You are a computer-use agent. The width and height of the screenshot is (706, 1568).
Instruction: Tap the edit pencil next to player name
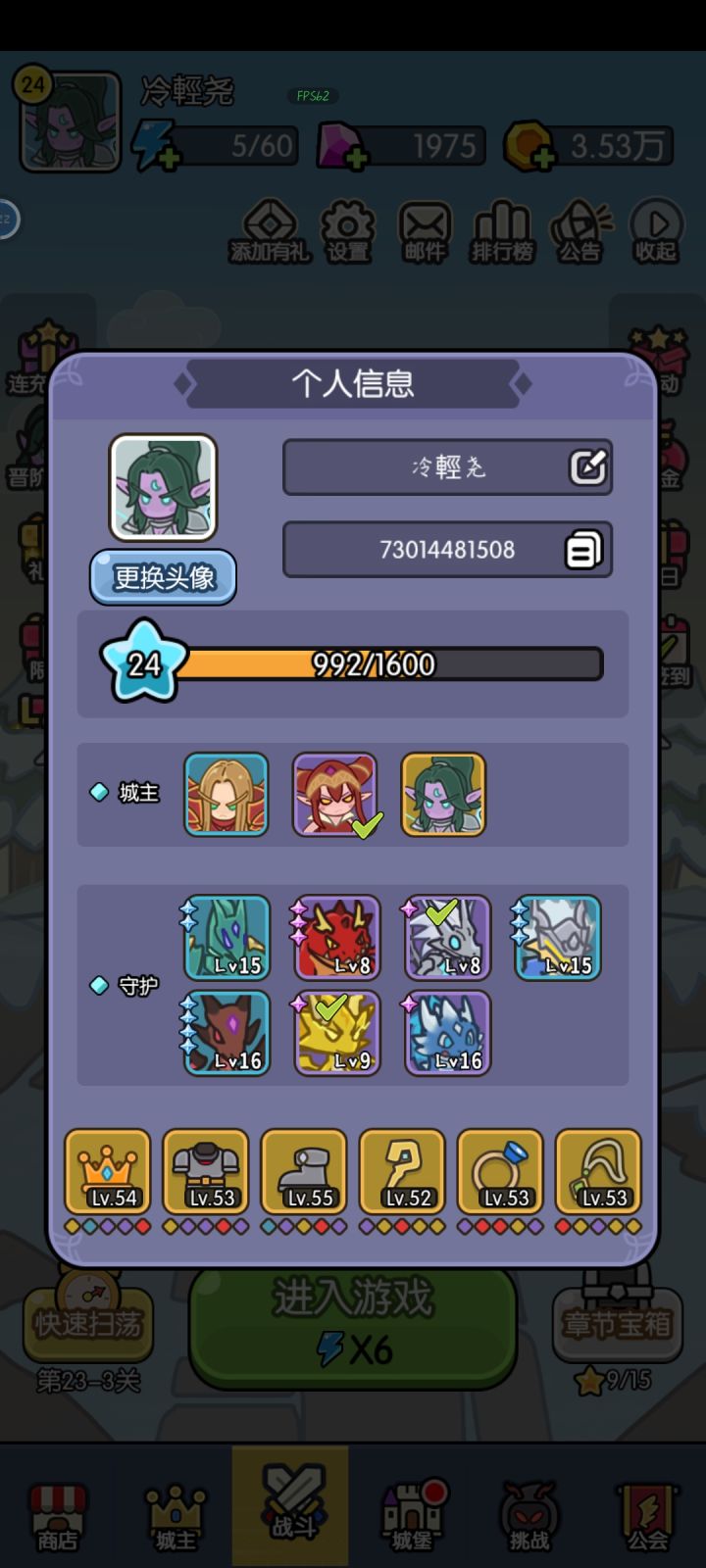coord(588,467)
